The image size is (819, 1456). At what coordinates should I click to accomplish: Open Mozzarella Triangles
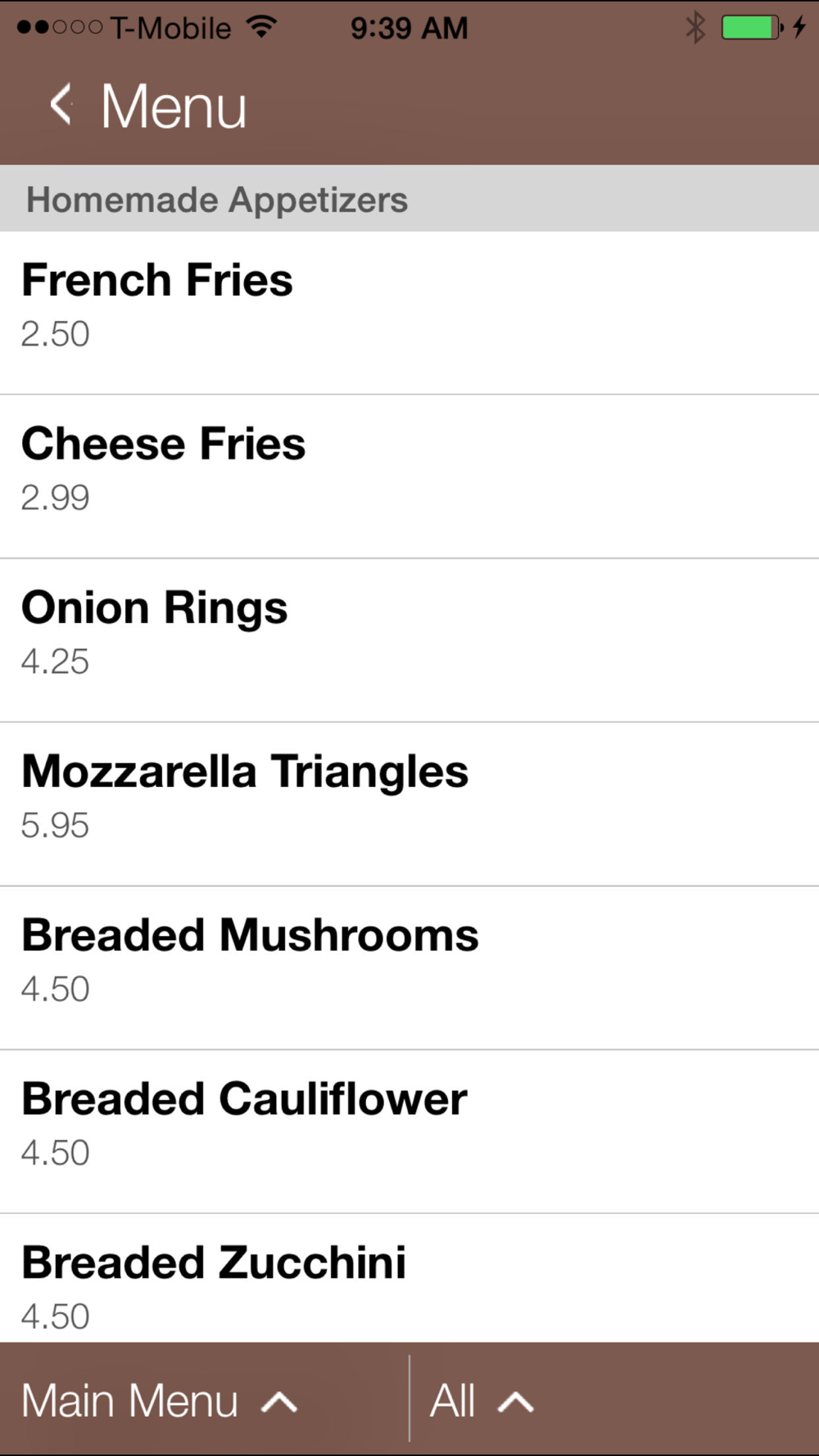click(x=409, y=804)
